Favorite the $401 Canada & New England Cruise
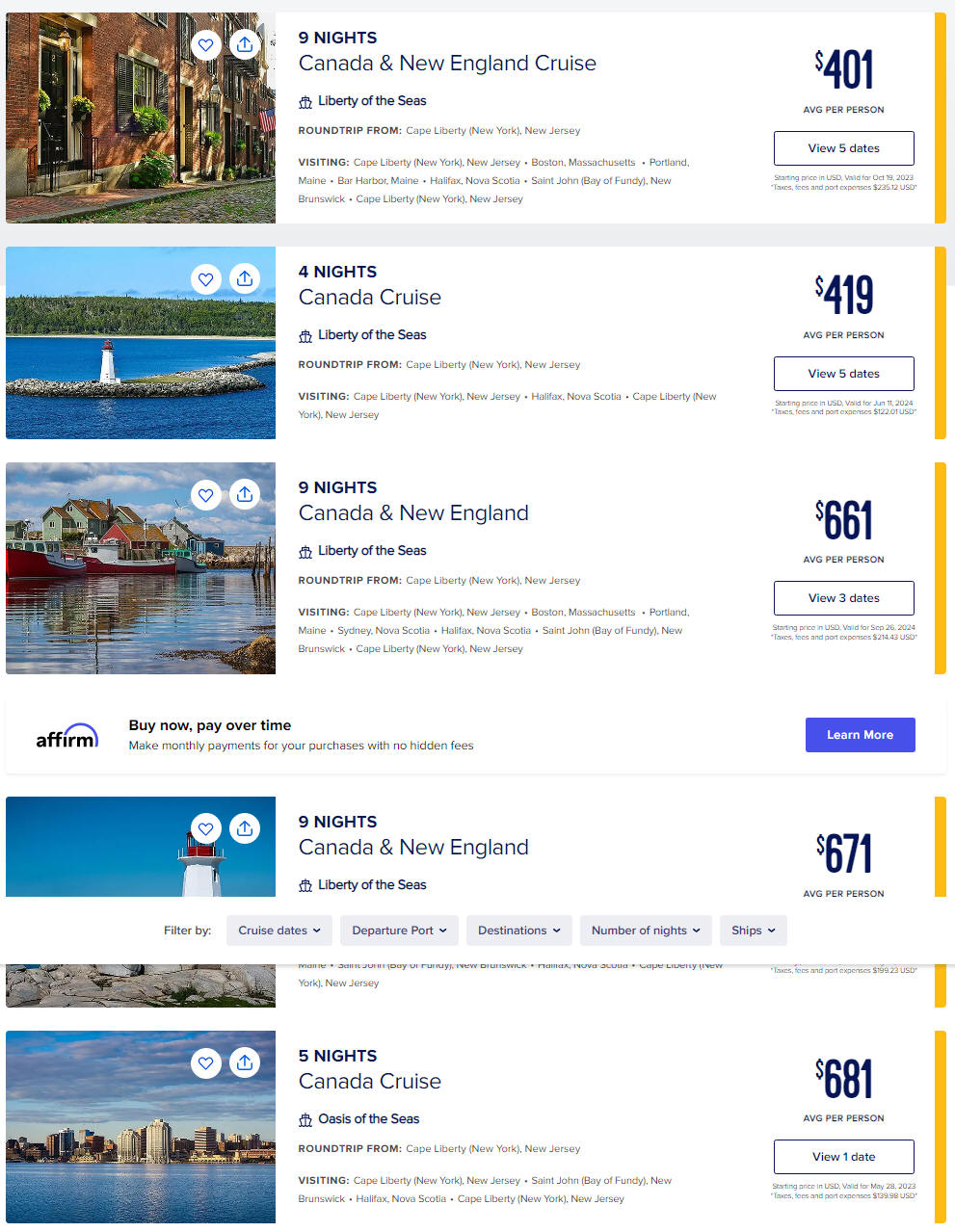Viewport: 955px width, 1232px height. 205,44
